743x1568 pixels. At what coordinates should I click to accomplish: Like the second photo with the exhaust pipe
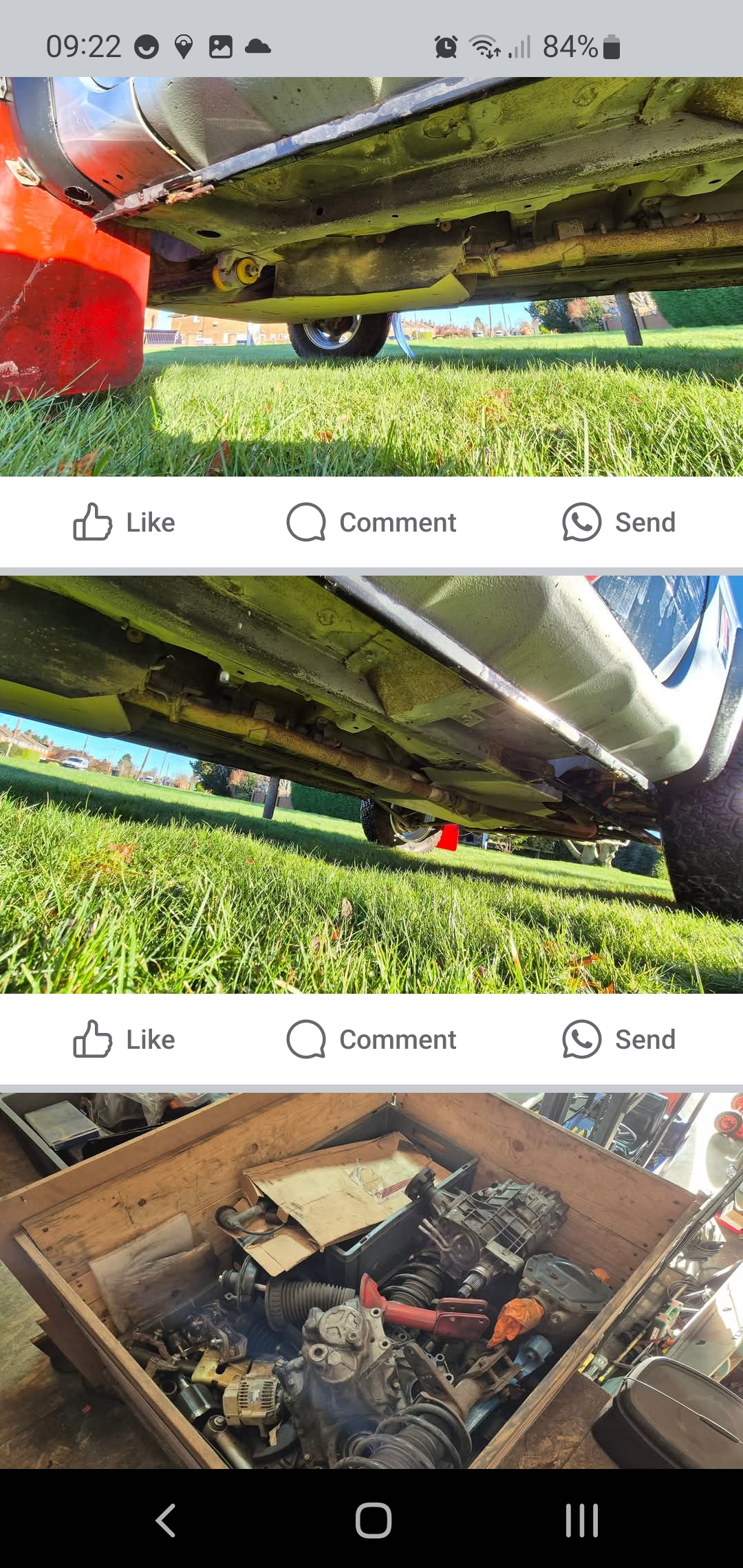click(x=124, y=1039)
